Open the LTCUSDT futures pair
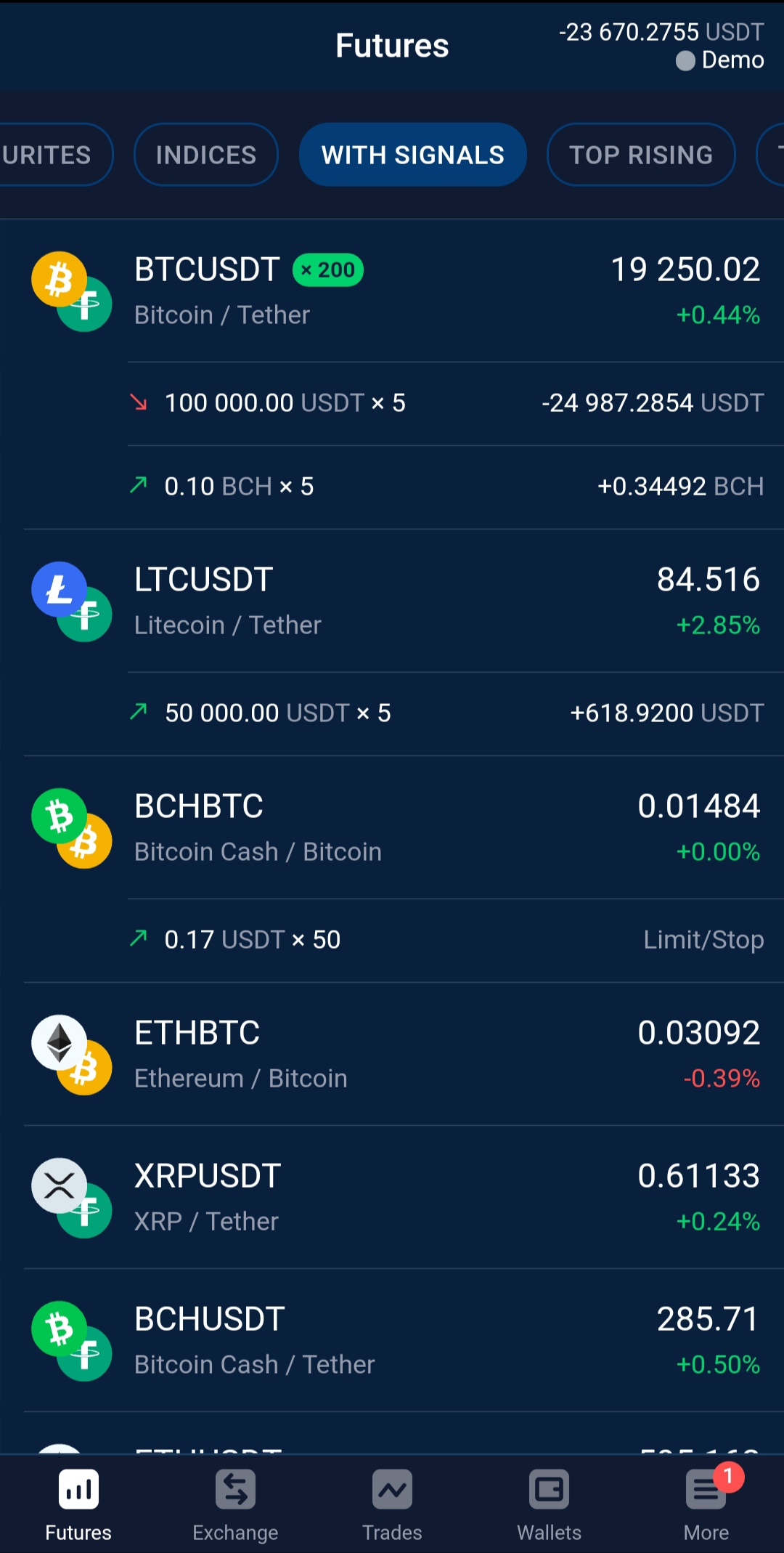Screen dimensions: 784x1553 (x=392, y=601)
